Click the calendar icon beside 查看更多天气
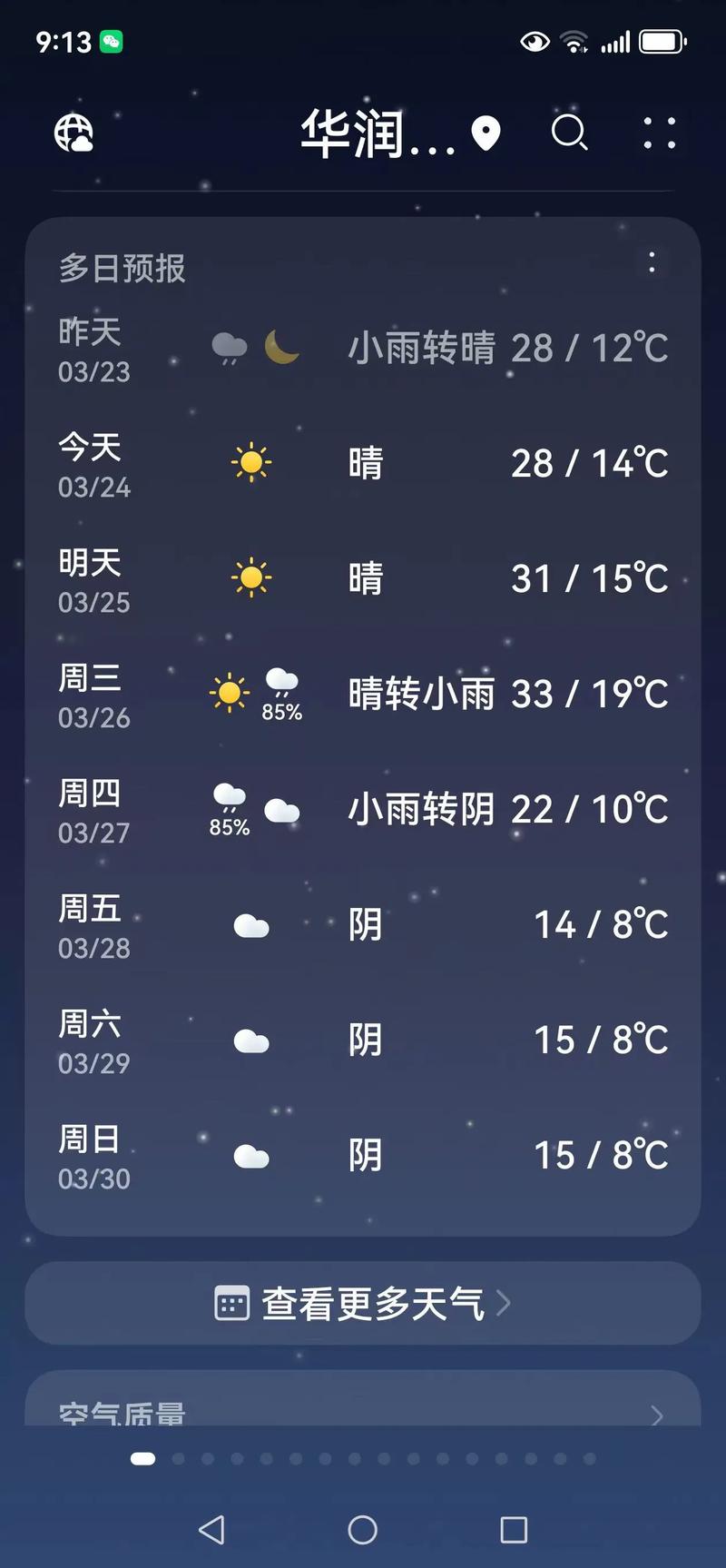 (x=231, y=1303)
